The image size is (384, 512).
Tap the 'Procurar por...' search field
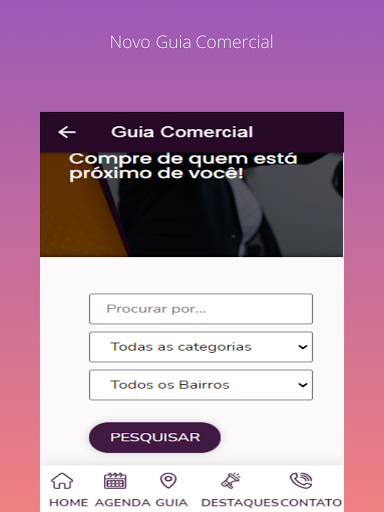201,309
